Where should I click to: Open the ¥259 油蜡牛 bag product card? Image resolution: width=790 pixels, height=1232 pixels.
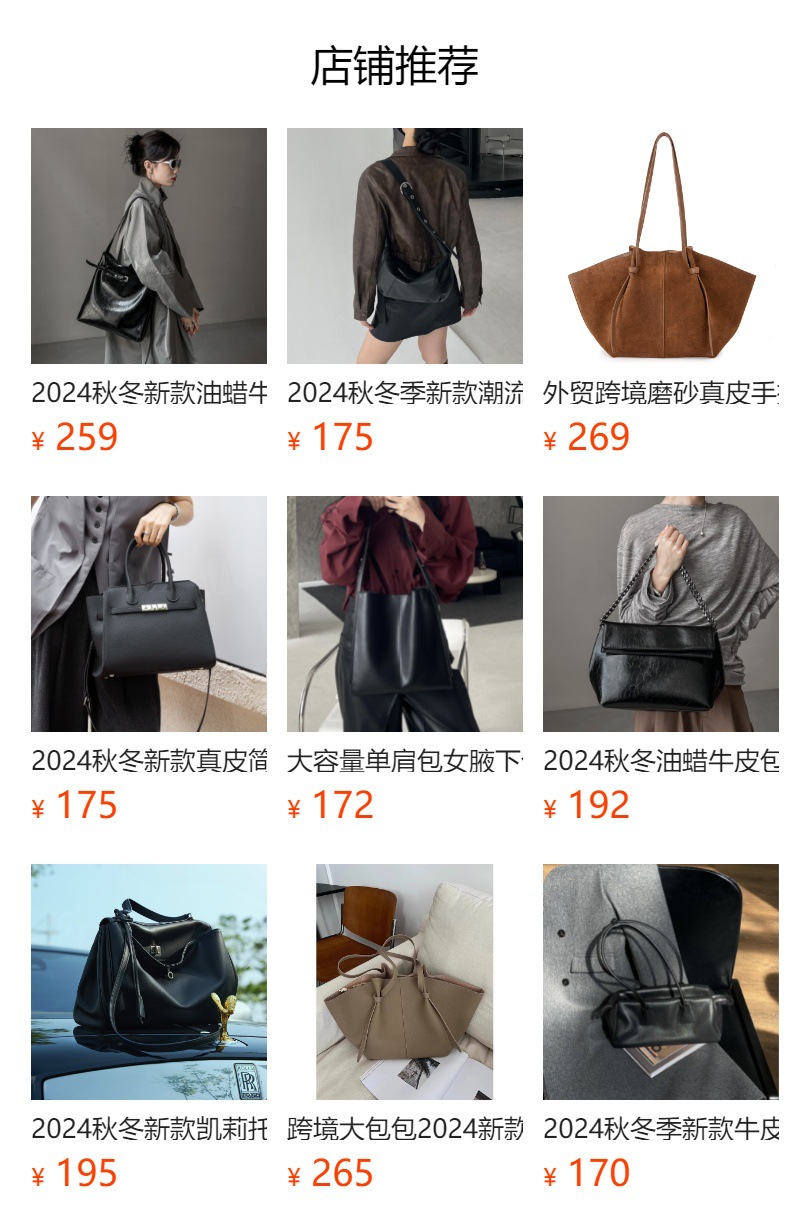pyautogui.click(x=148, y=246)
